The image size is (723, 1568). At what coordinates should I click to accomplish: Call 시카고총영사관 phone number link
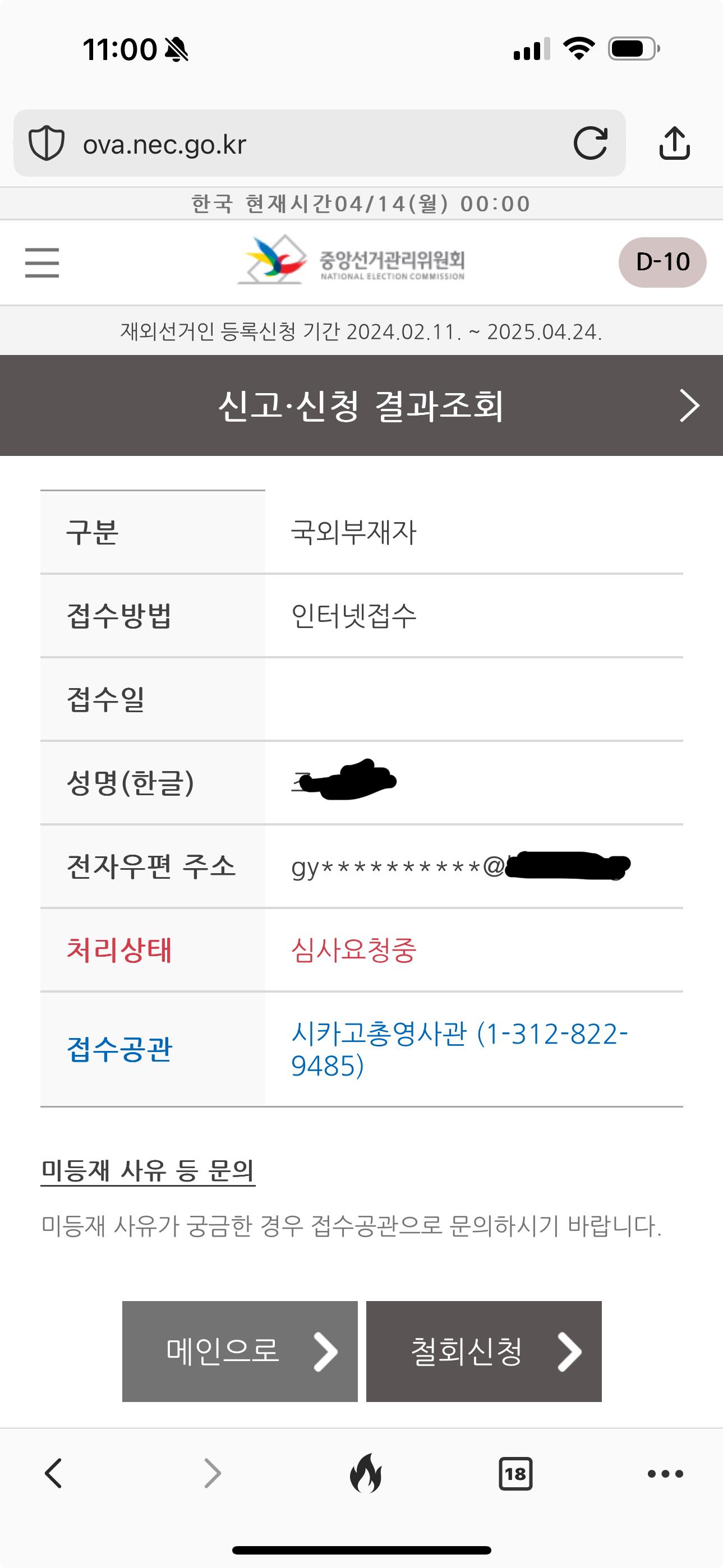[459, 1049]
